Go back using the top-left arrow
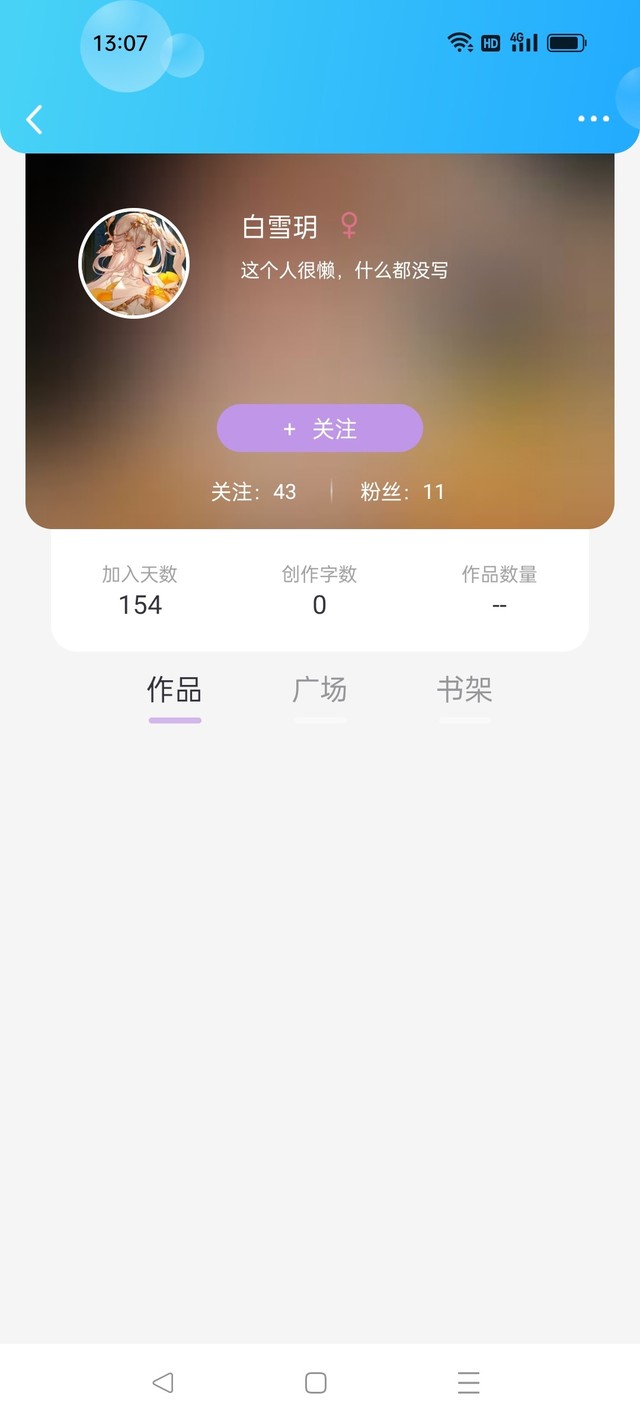 click(34, 120)
